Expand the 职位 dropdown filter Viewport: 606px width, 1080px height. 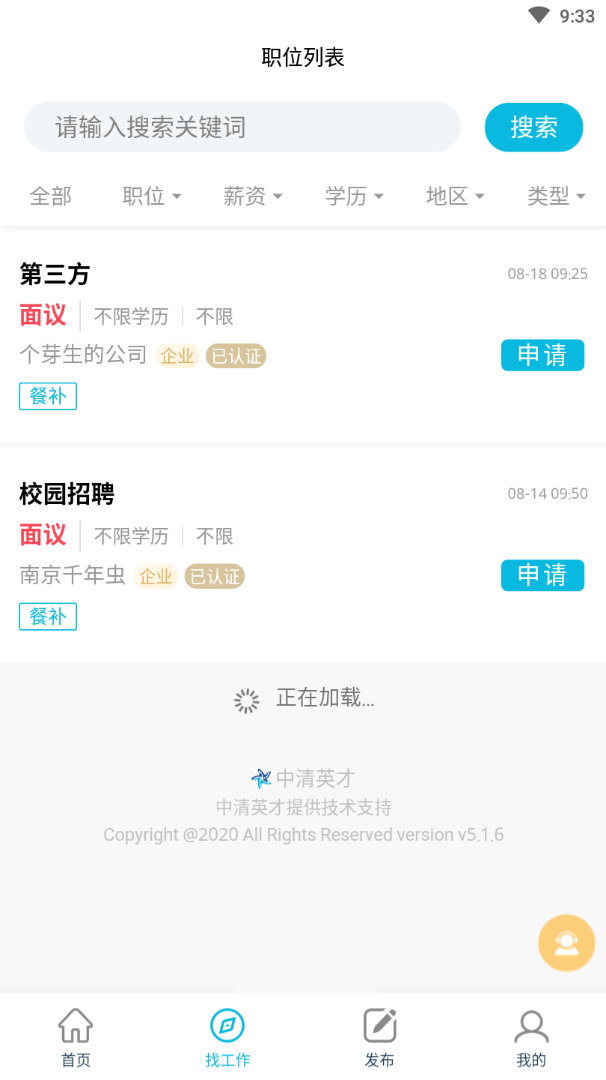[x=151, y=196]
